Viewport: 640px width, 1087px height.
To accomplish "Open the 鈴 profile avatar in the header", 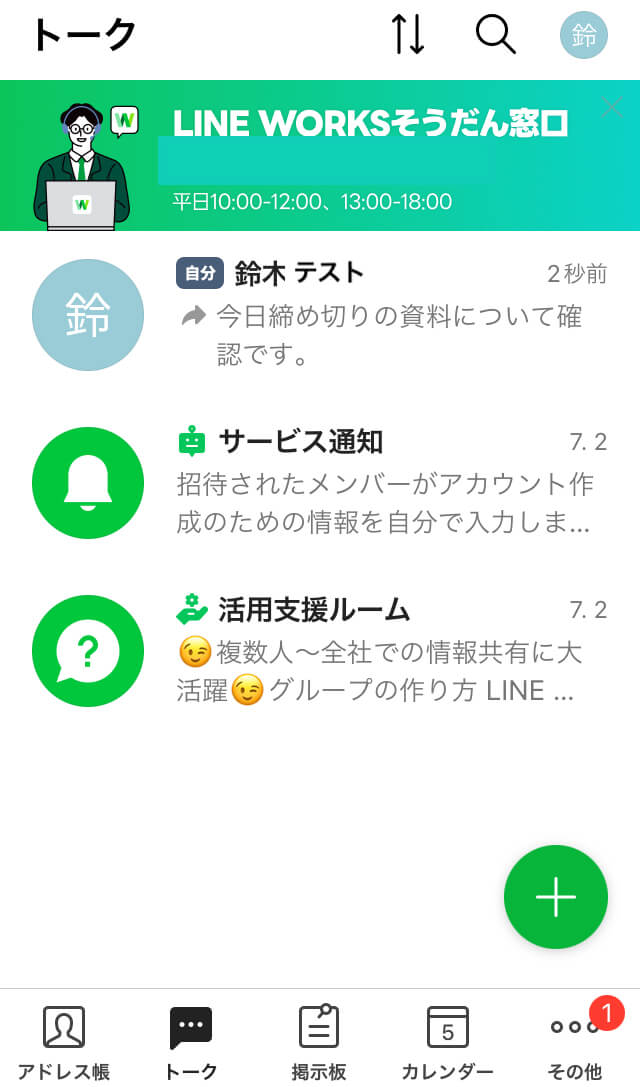I will tap(583, 36).
